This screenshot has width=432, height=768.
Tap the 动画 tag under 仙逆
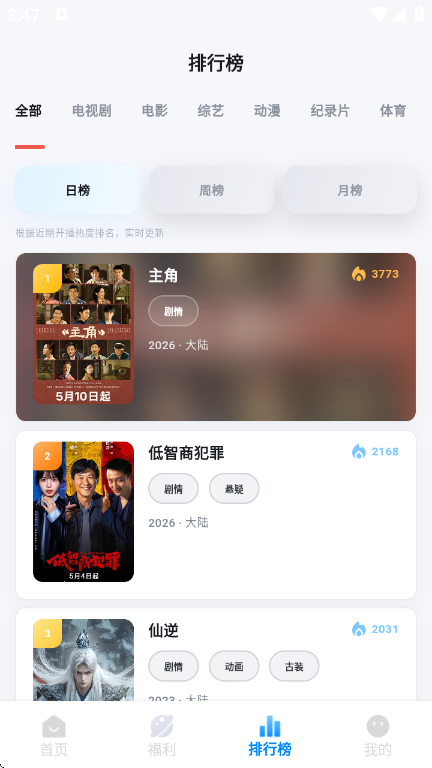(234, 666)
